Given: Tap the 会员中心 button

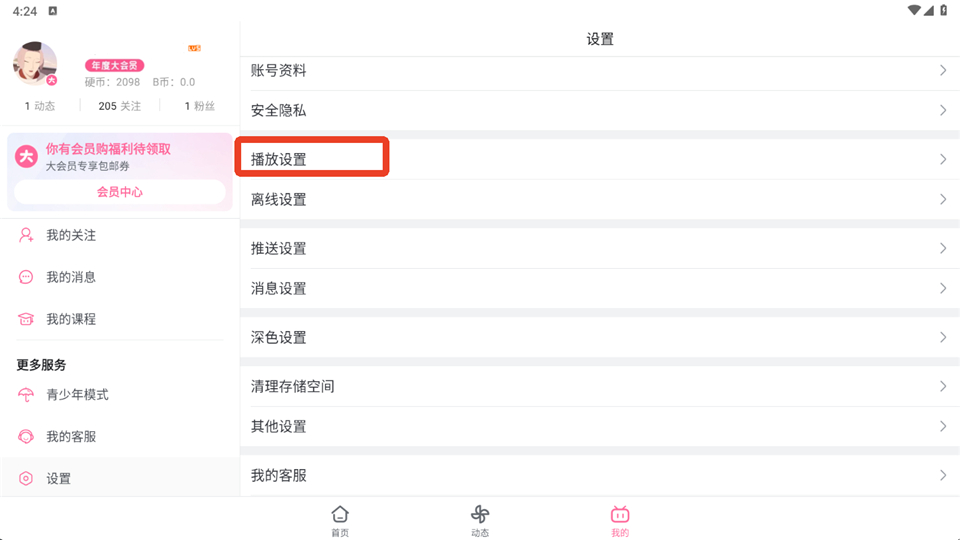Looking at the screenshot, I should click(x=119, y=192).
